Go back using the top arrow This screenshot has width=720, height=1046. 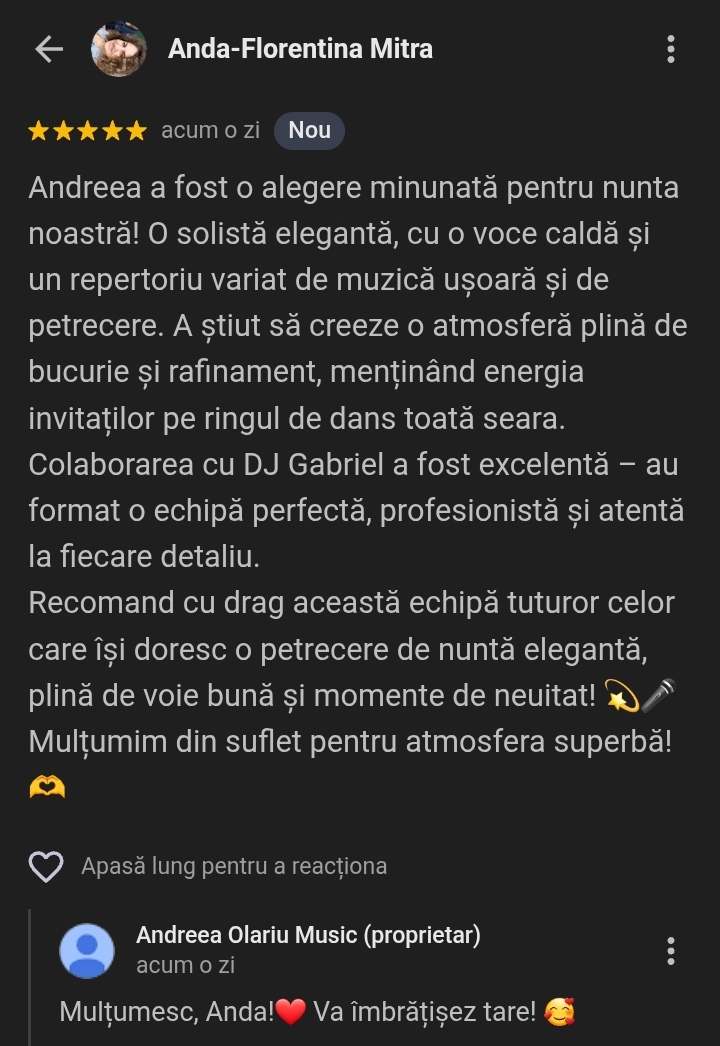click(x=49, y=49)
